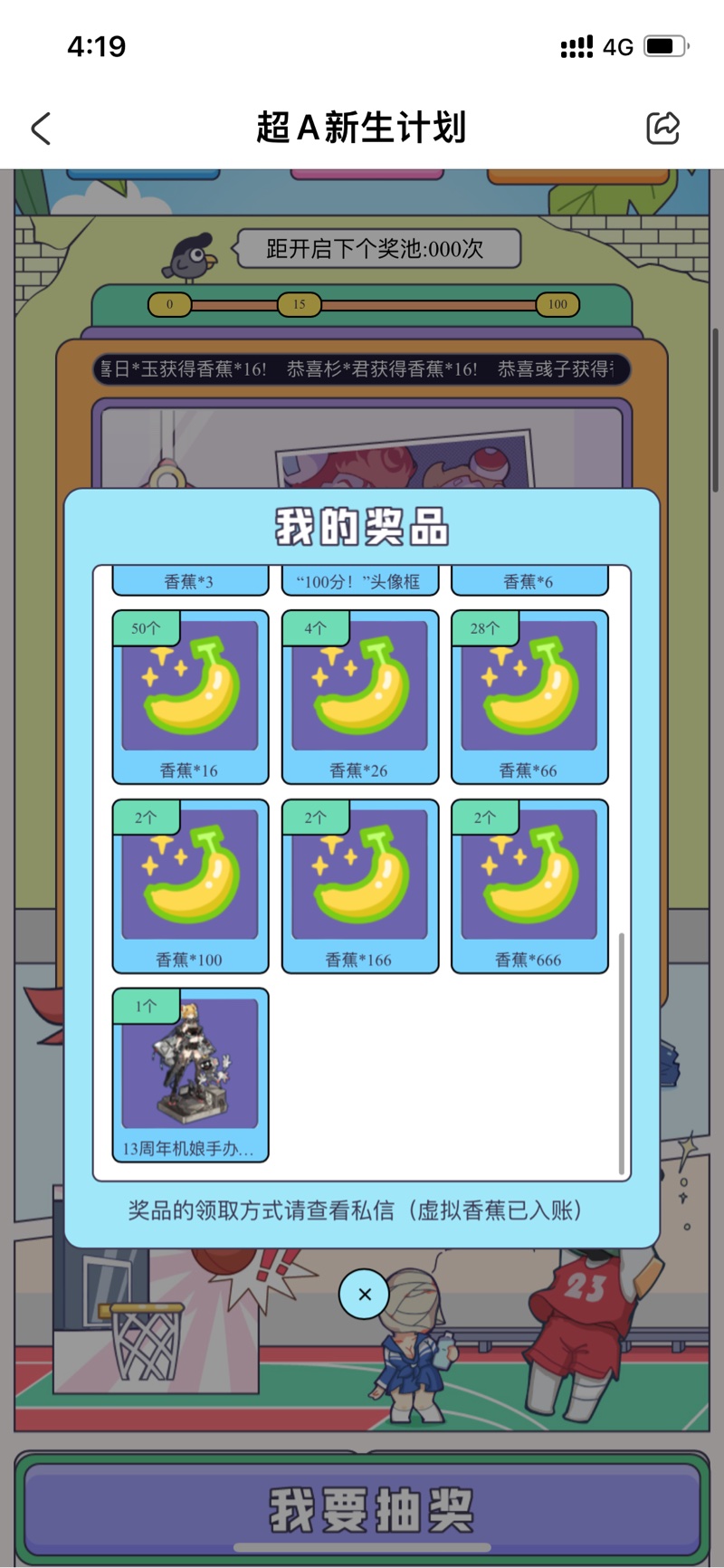Close the 我的奖品 dialog

click(x=365, y=1295)
